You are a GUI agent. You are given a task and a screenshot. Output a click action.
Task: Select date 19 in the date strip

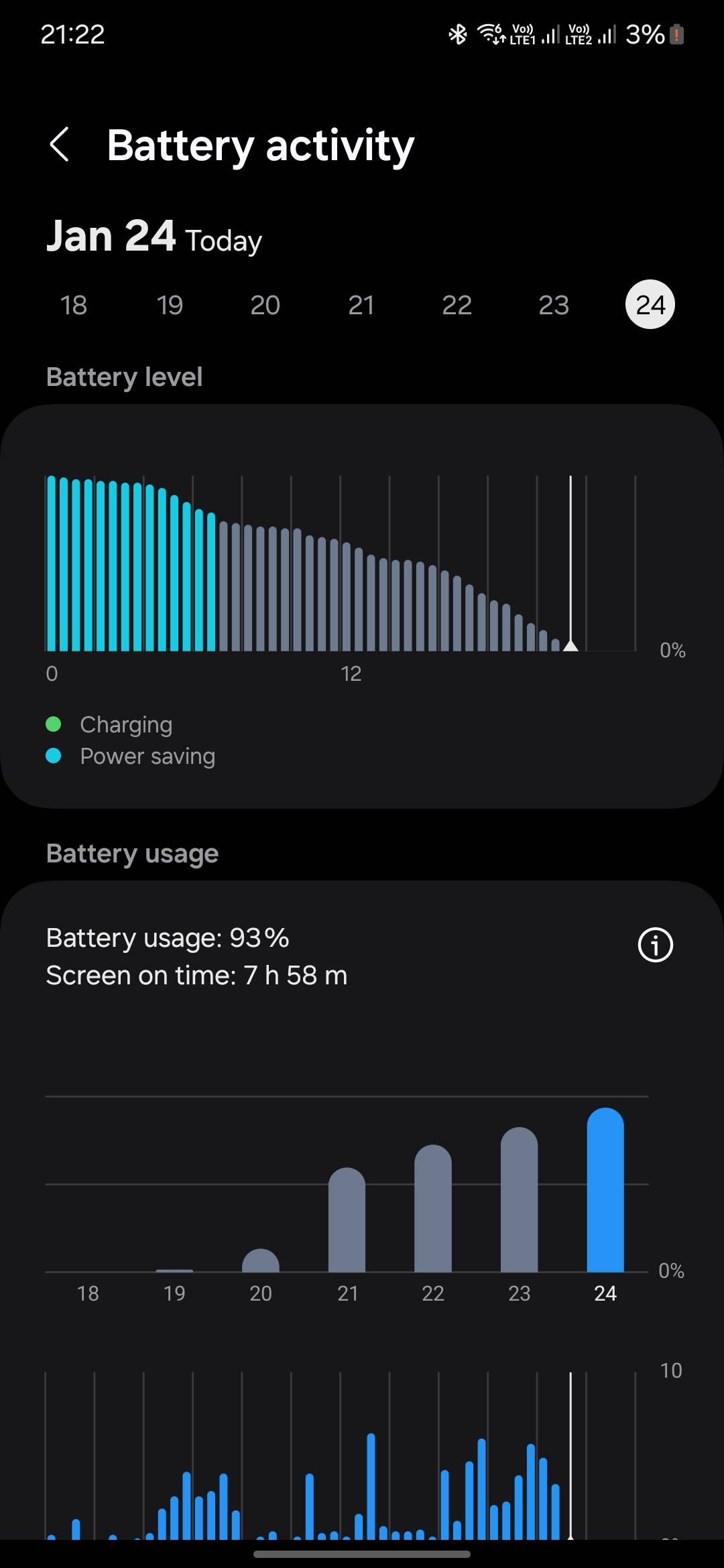click(x=170, y=305)
